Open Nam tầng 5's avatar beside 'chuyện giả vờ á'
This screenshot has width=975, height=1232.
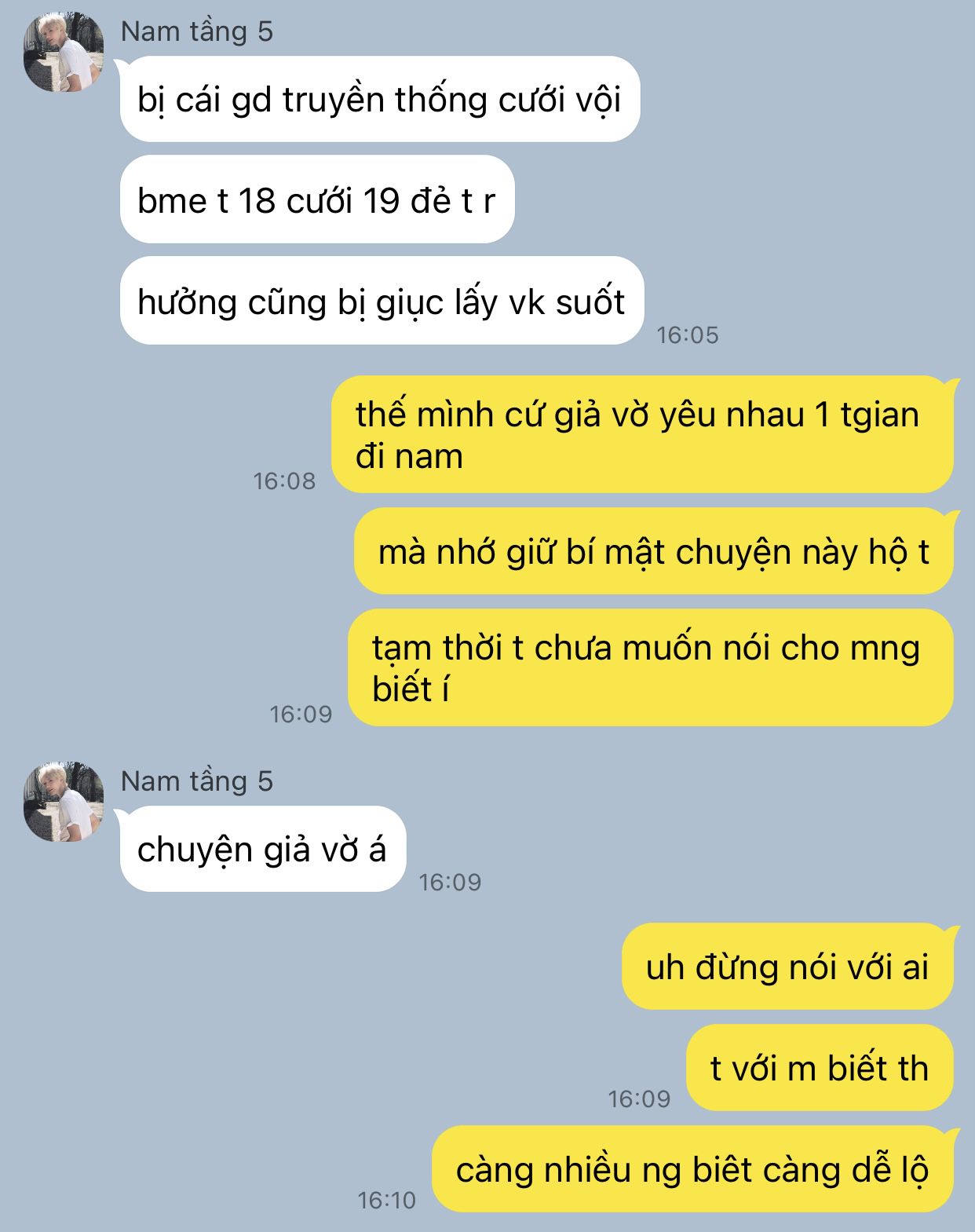click(x=64, y=802)
